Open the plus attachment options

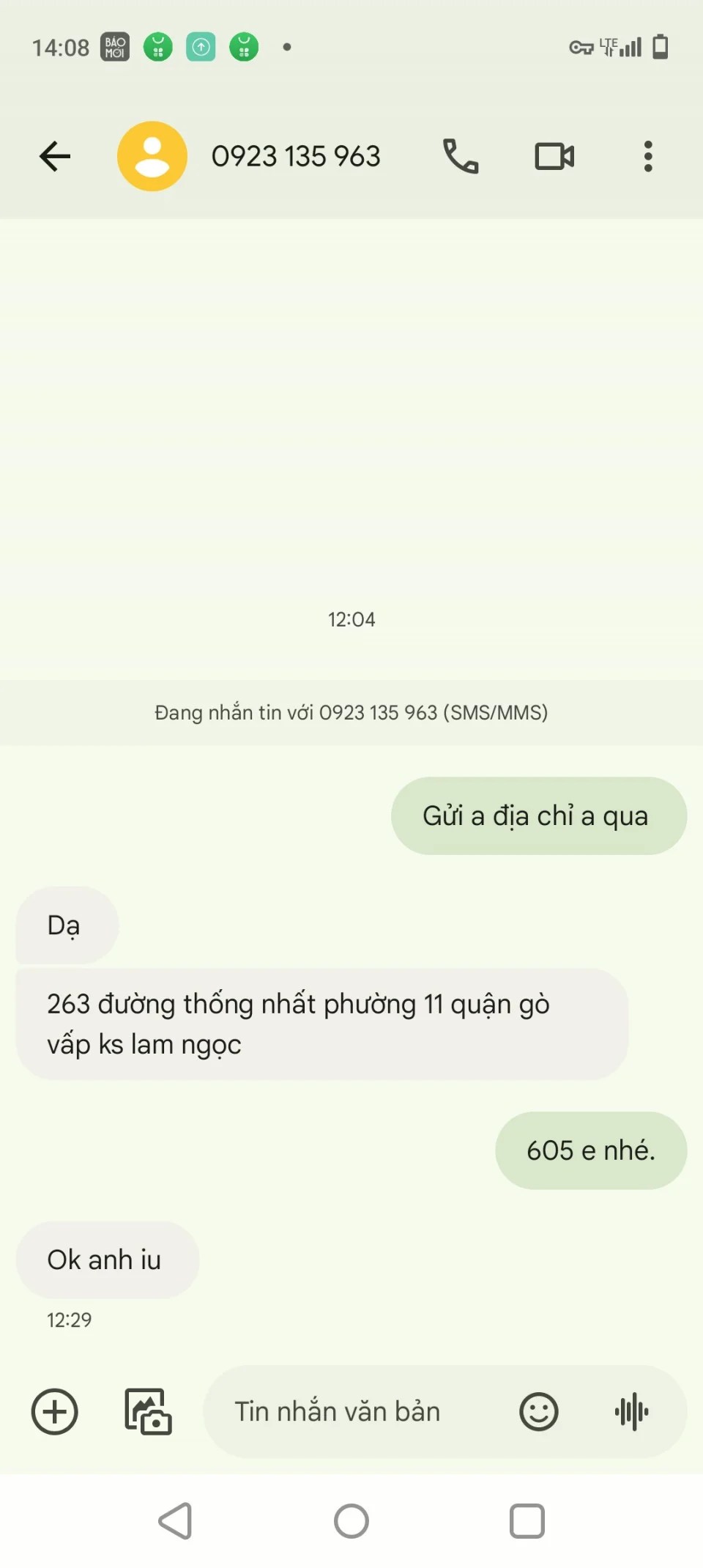point(54,1411)
